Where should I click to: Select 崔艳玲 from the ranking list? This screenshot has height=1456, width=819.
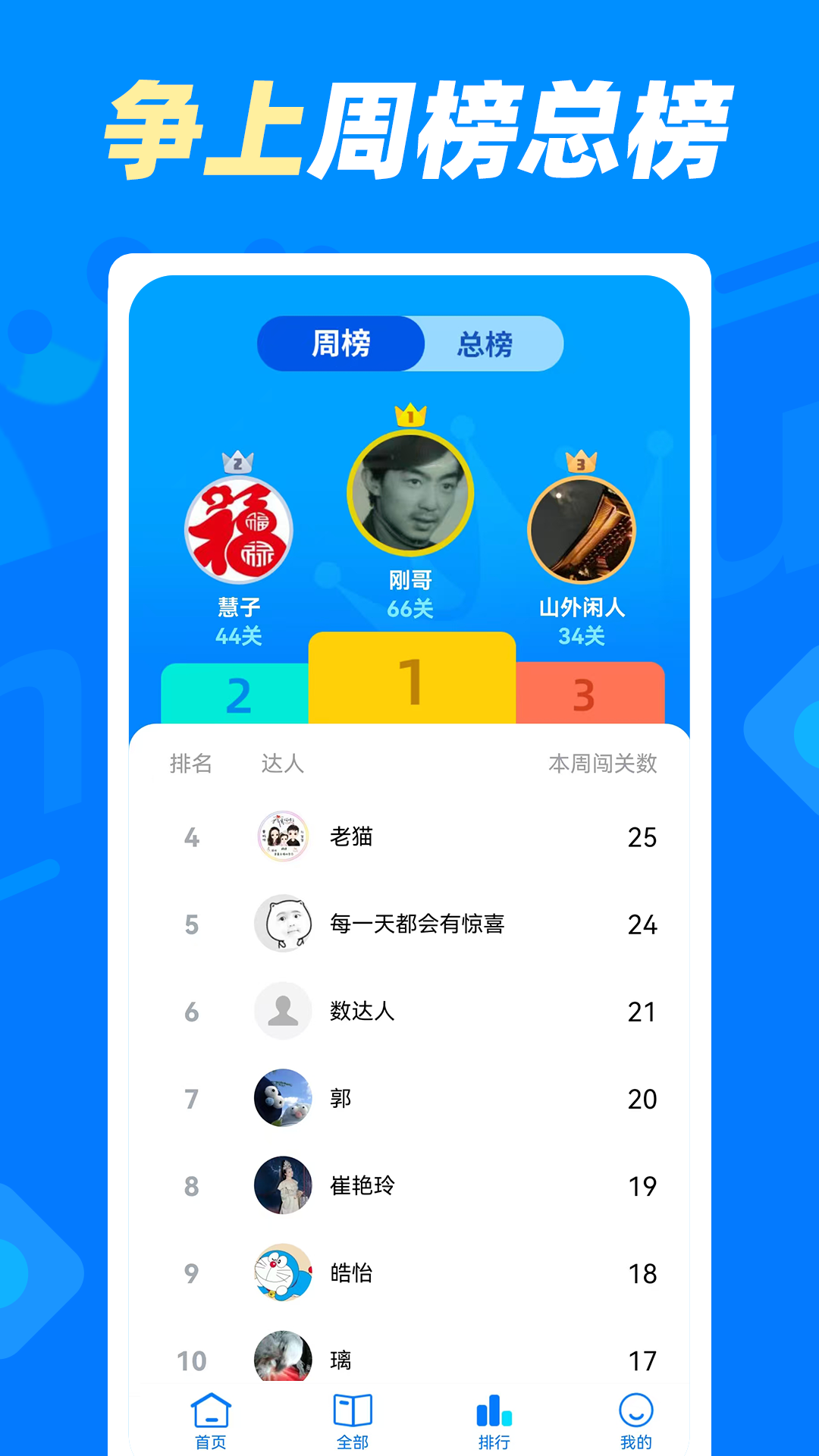(364, 1185)
